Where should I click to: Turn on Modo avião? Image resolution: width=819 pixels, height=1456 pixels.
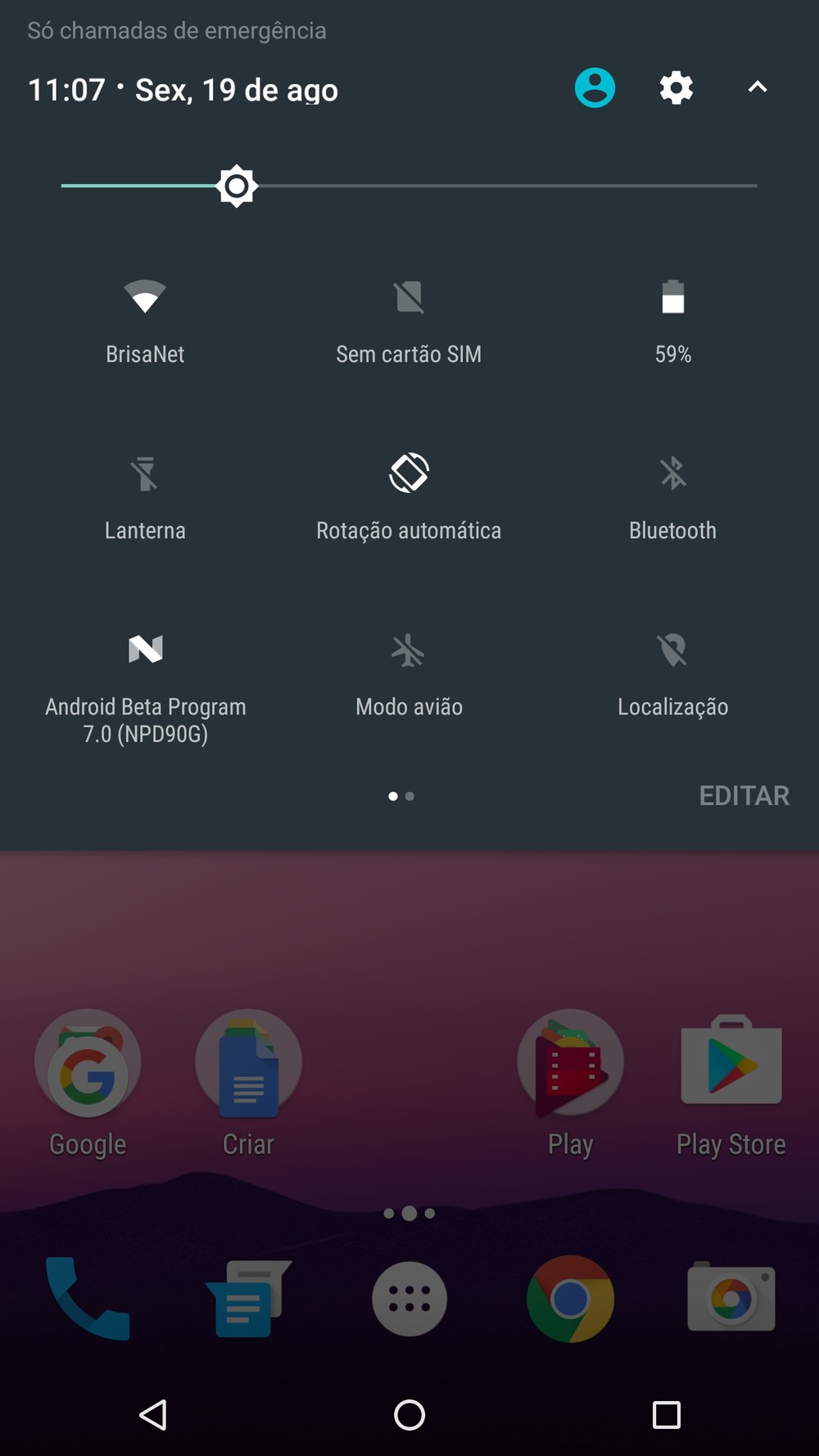pos(409,674)
